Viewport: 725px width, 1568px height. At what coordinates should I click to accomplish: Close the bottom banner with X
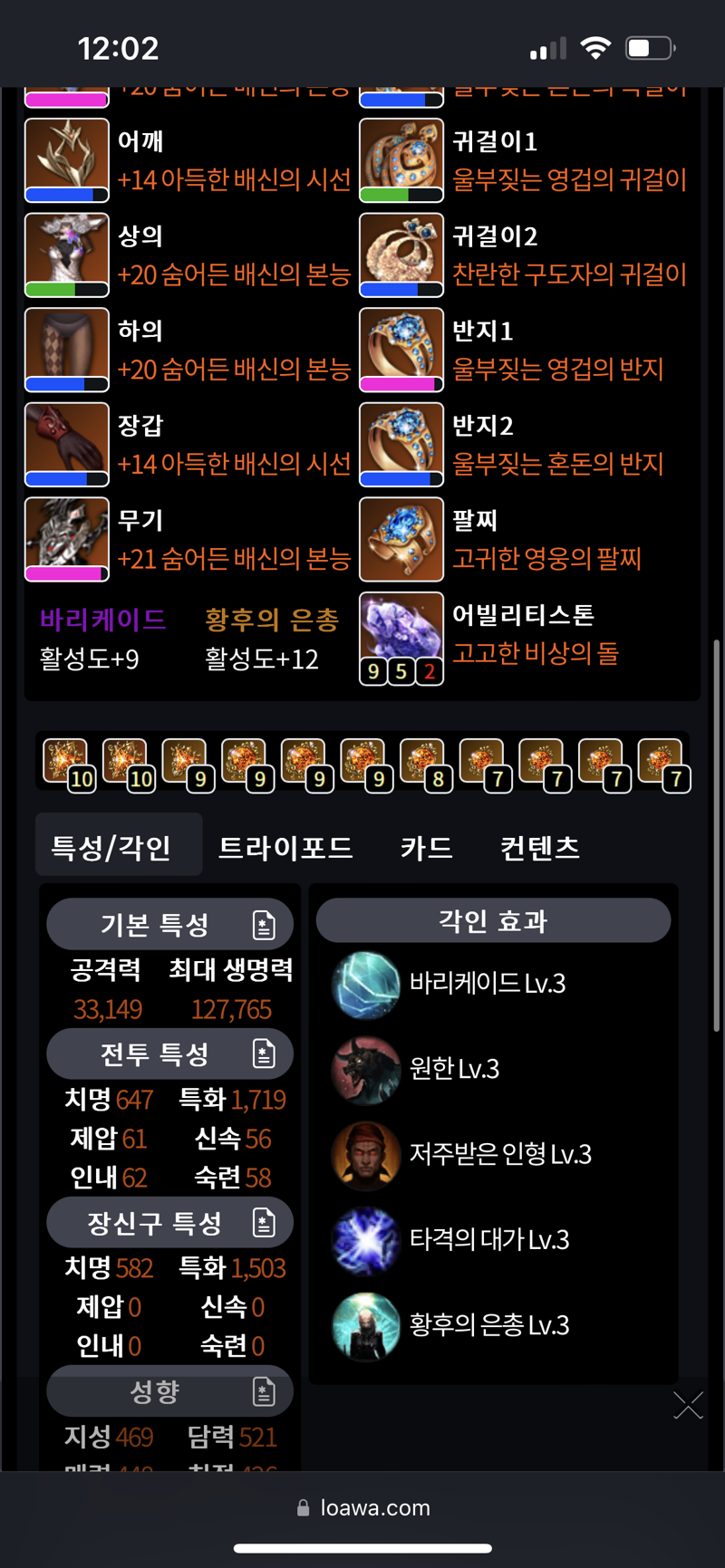[x=688, y=1406]
